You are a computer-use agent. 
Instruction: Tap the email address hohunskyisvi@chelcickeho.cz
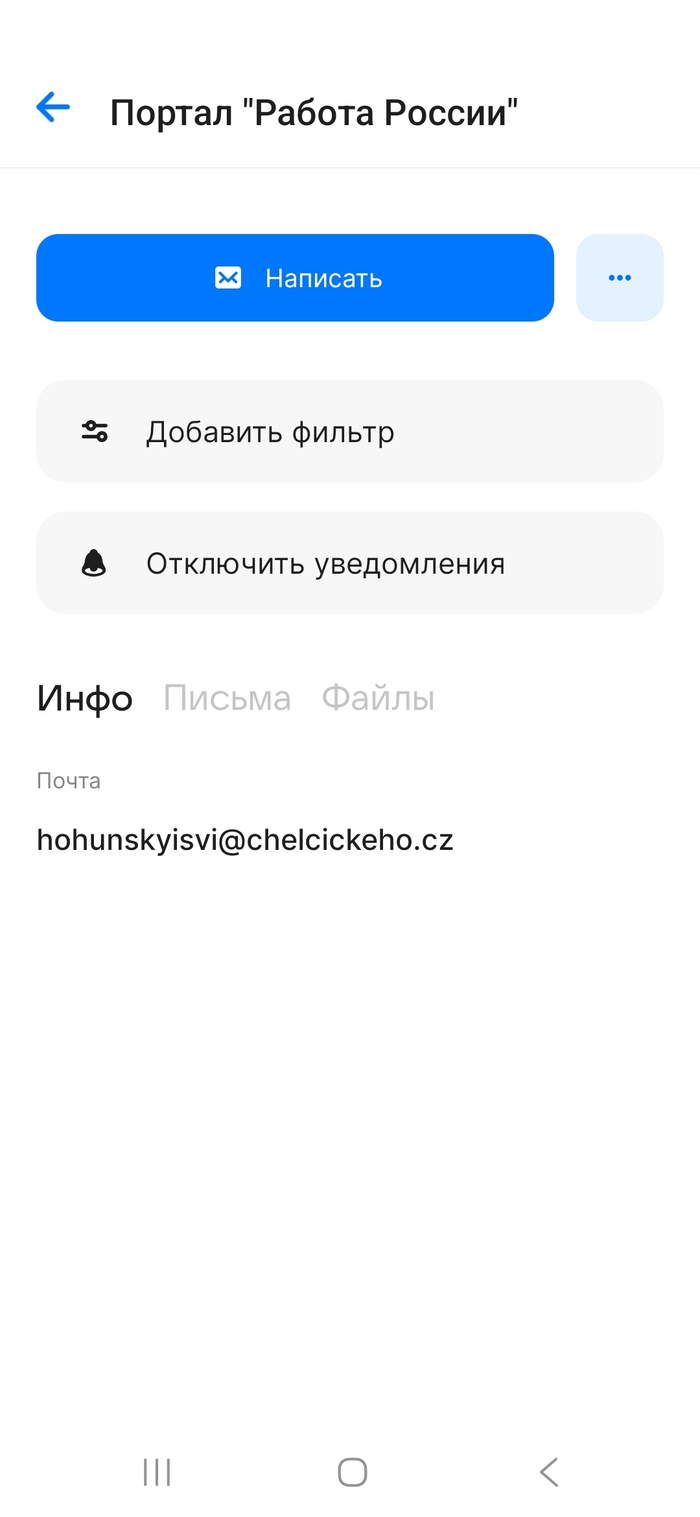pyautogui.click(x=245, y=840)
